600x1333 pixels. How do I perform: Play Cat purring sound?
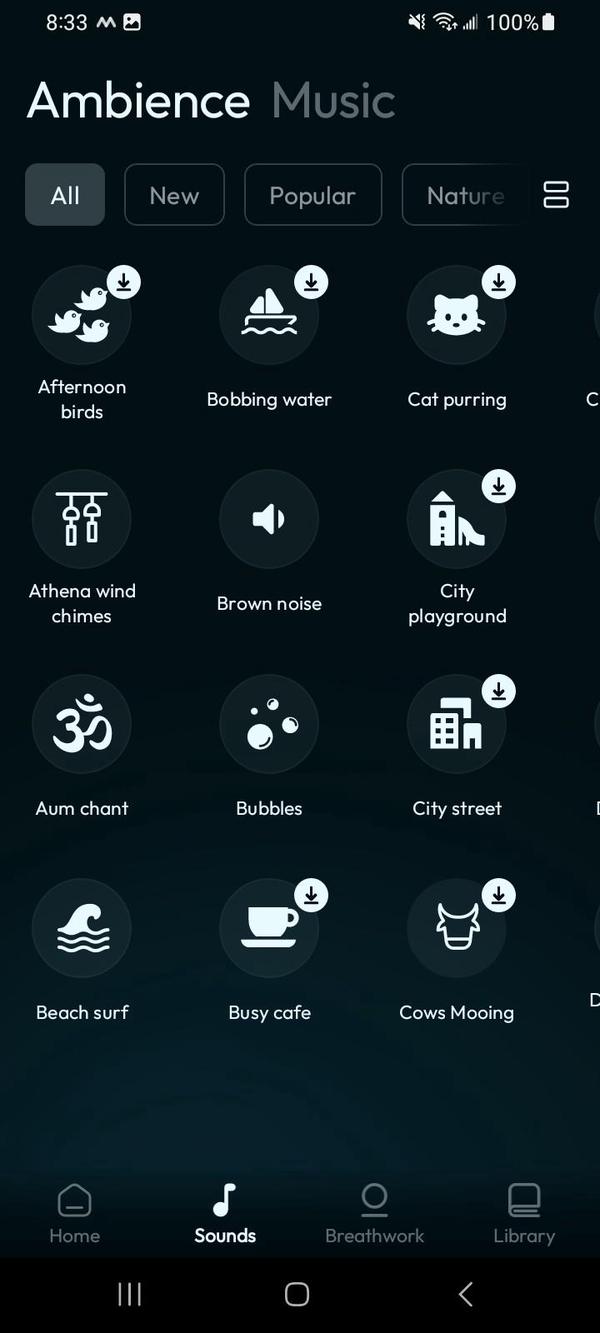point(456,315)
